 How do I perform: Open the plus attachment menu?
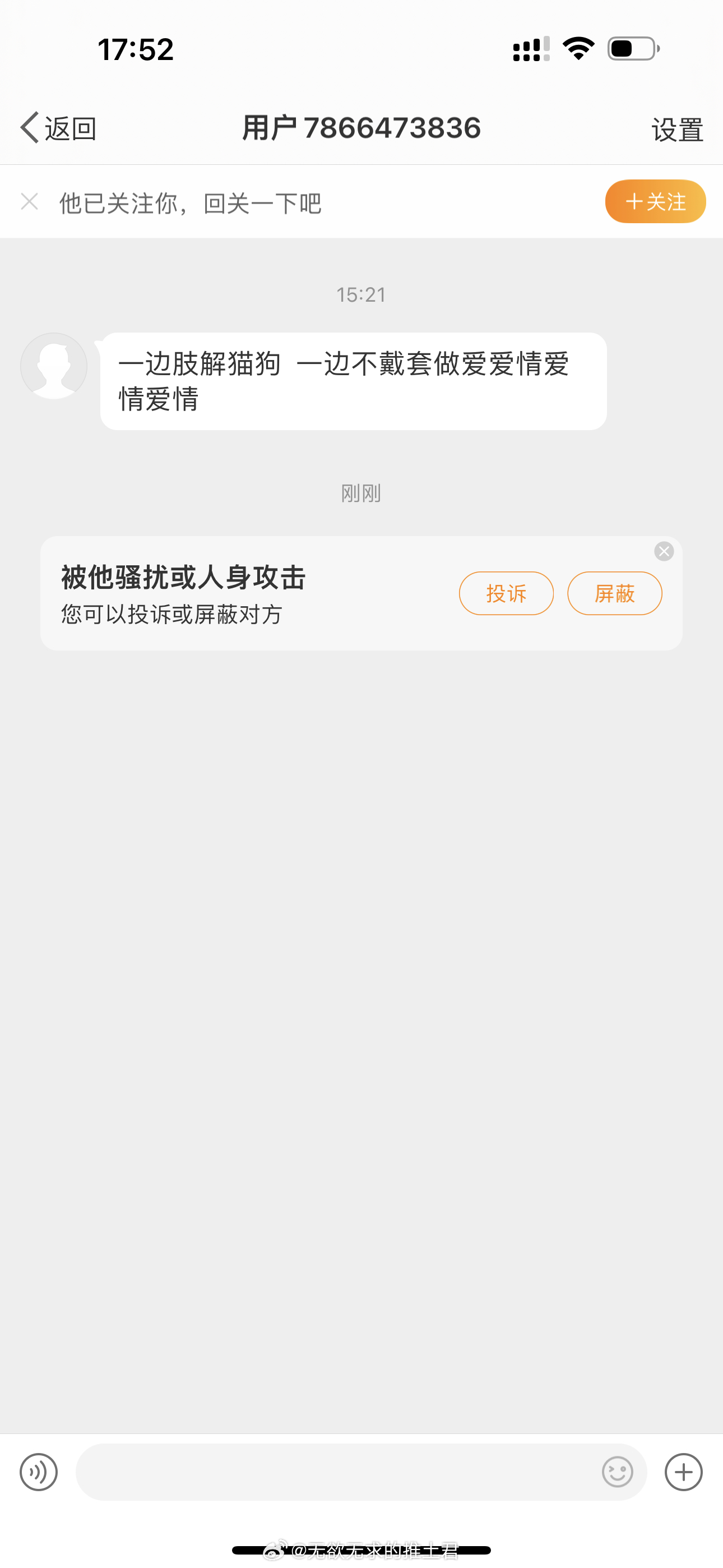(683, 1472)
